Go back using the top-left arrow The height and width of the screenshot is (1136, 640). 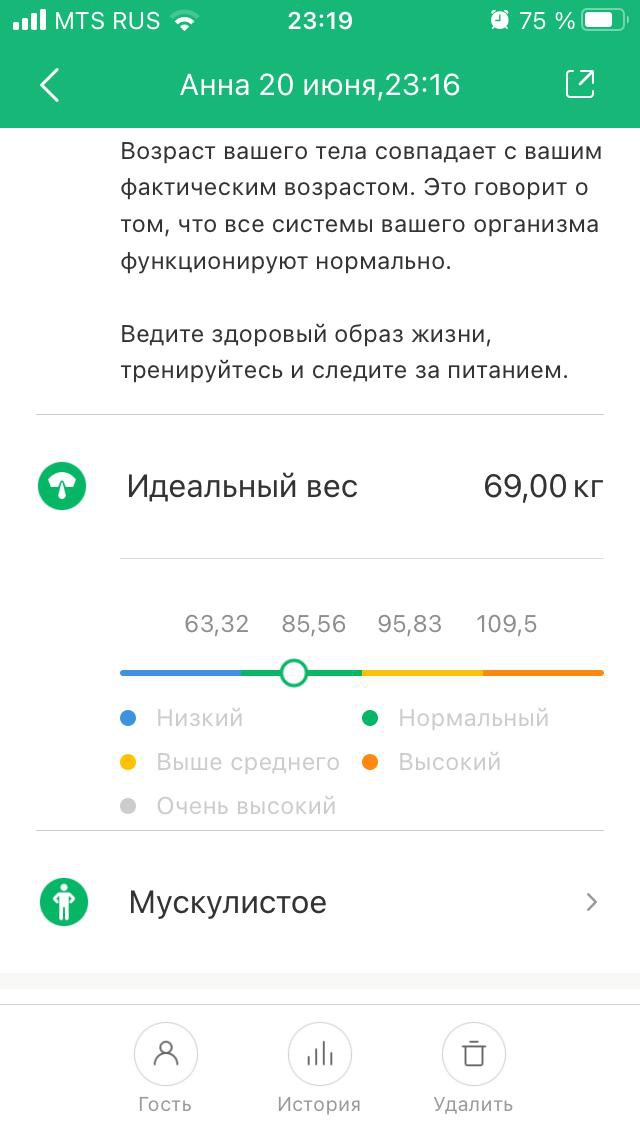point(49,85)
